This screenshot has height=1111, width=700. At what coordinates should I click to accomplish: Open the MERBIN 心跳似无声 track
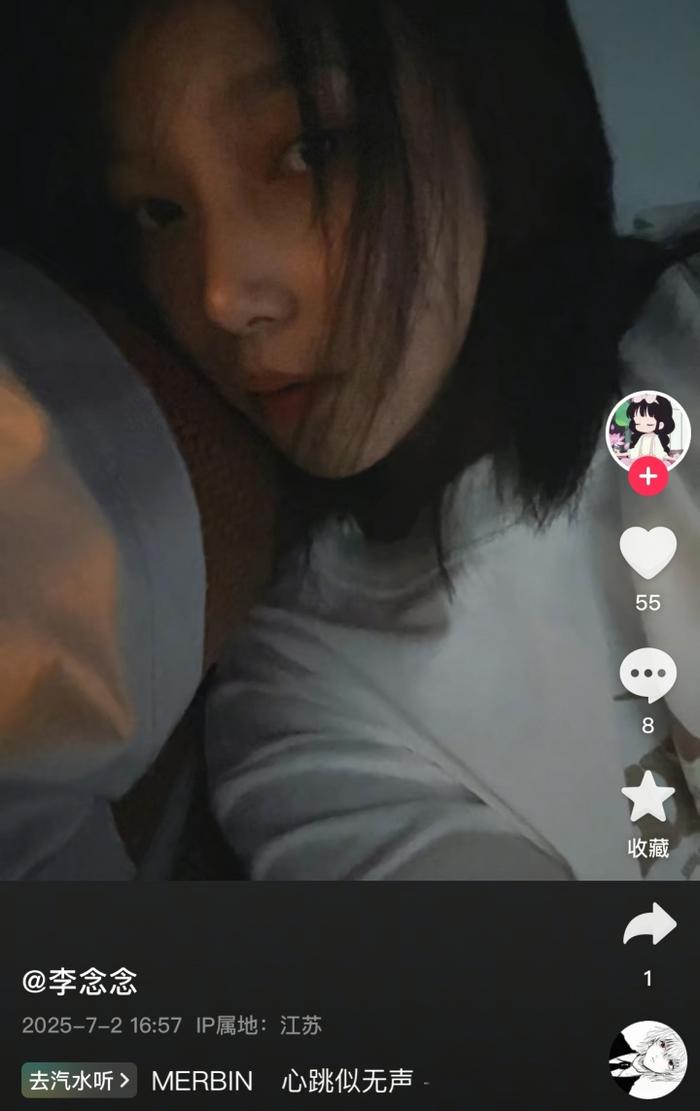[x=282, y=1080]
